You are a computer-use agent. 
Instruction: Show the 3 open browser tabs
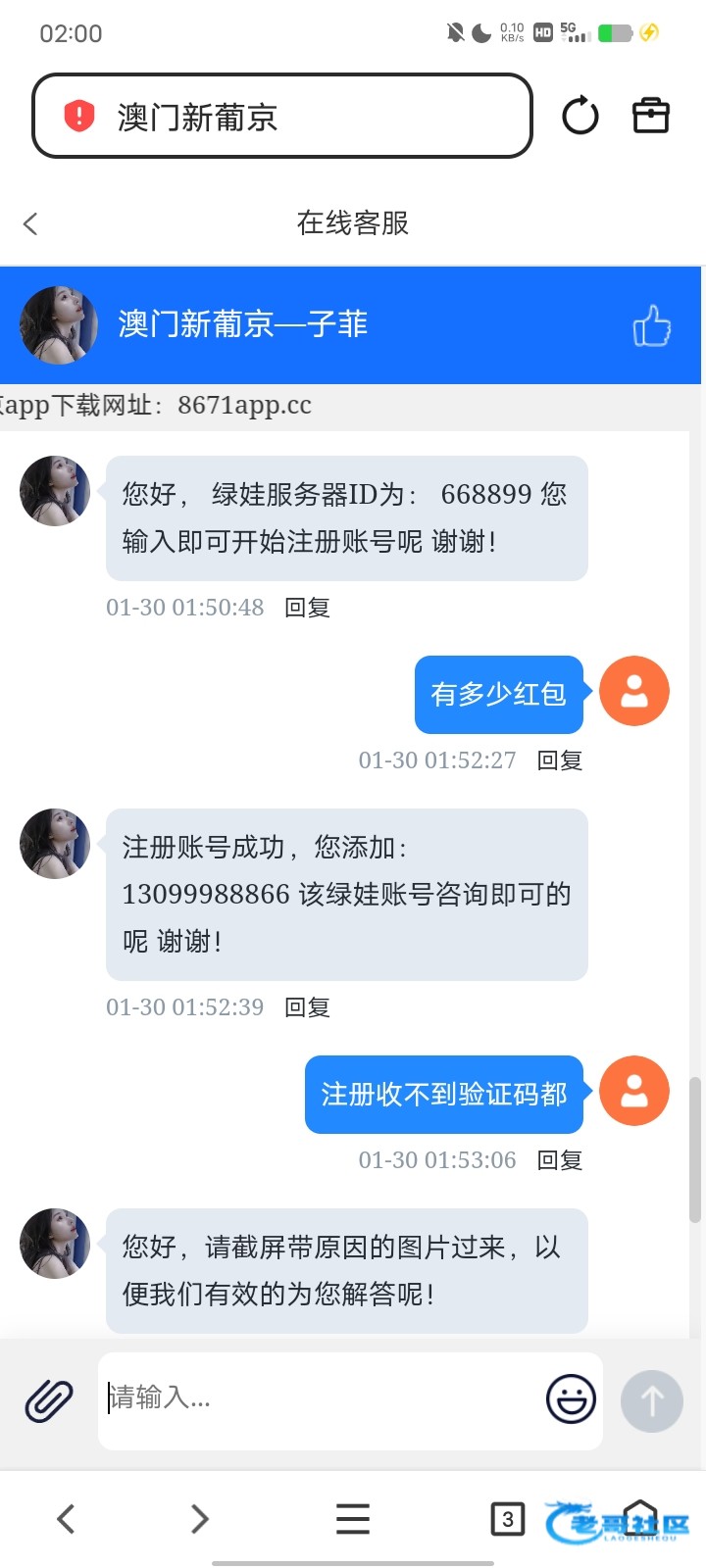507,1519
